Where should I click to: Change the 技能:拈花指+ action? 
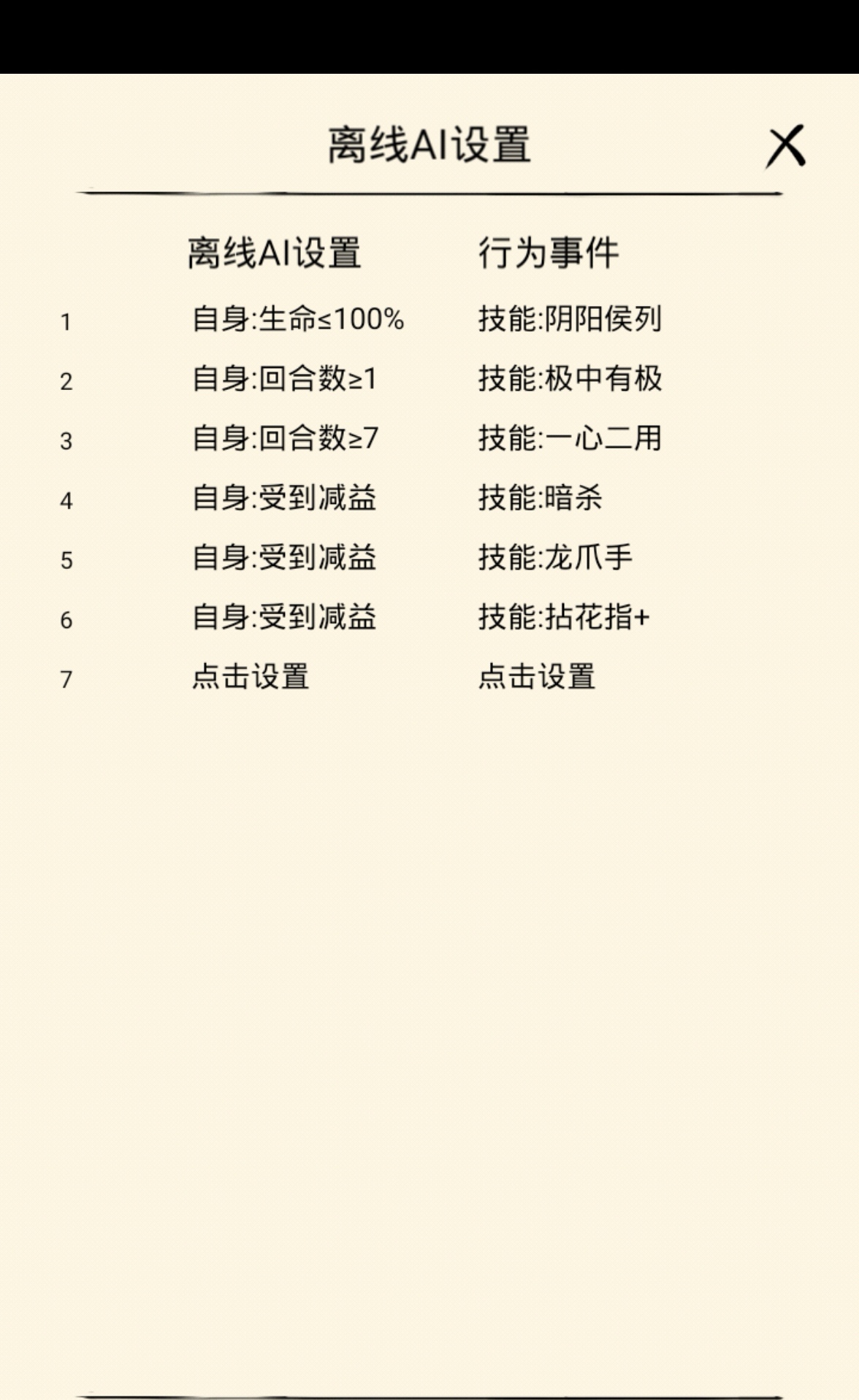[564, 618]
